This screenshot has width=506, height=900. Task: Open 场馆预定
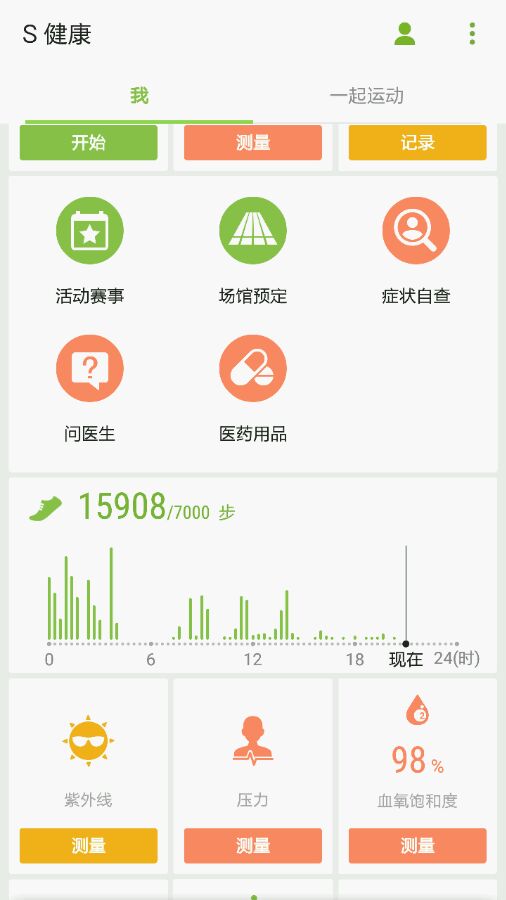pos(253,251)
